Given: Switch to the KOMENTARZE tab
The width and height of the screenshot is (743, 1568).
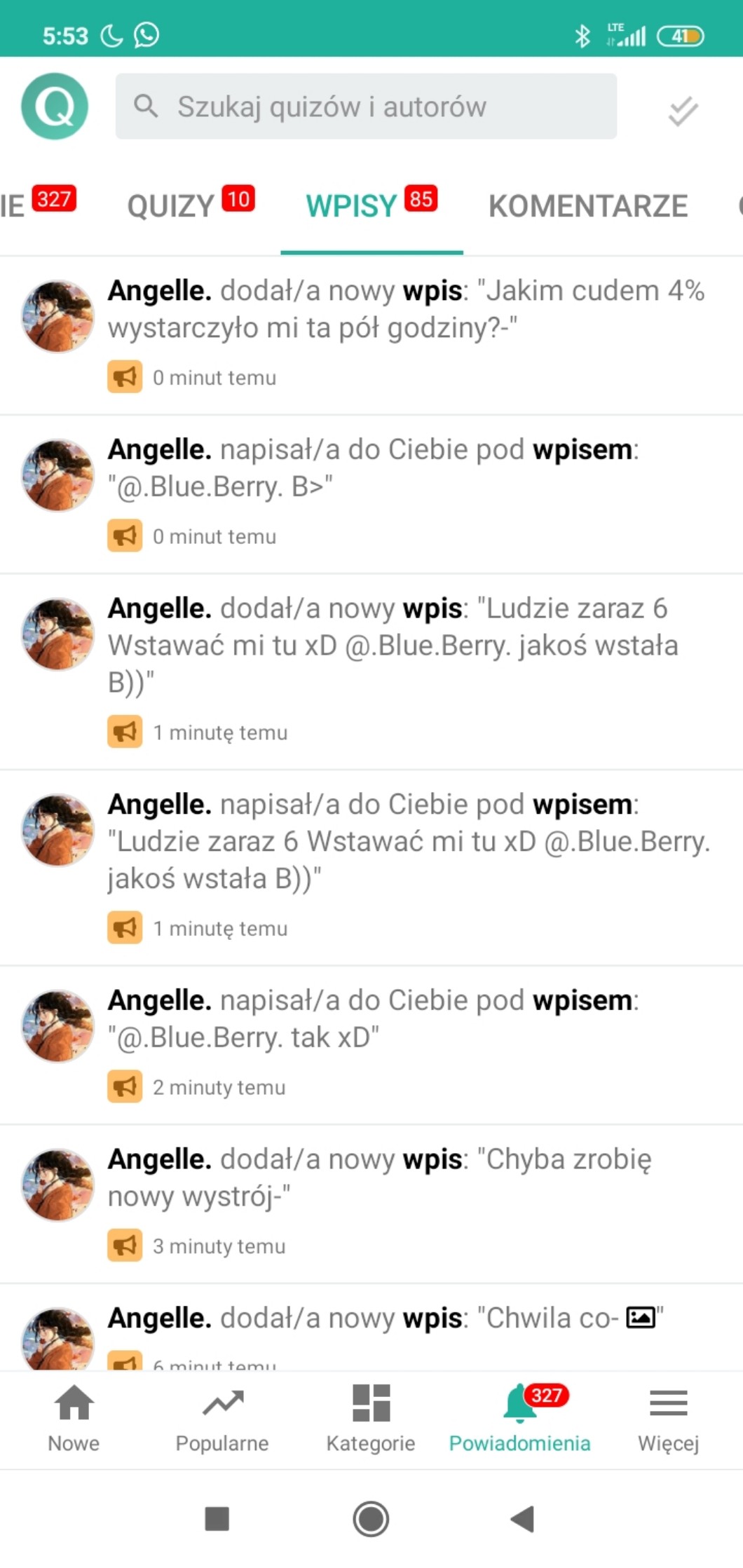Looking at the screenshot, I should (587, 206).
